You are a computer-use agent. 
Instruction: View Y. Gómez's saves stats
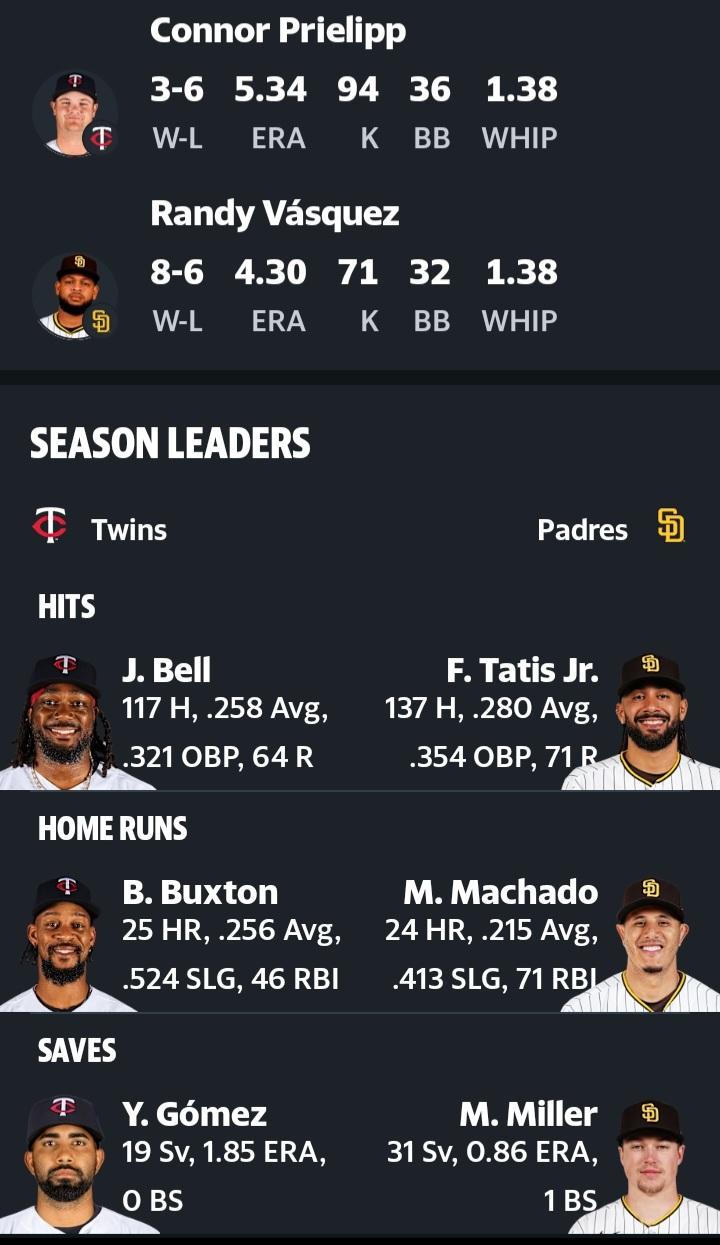194,1114
